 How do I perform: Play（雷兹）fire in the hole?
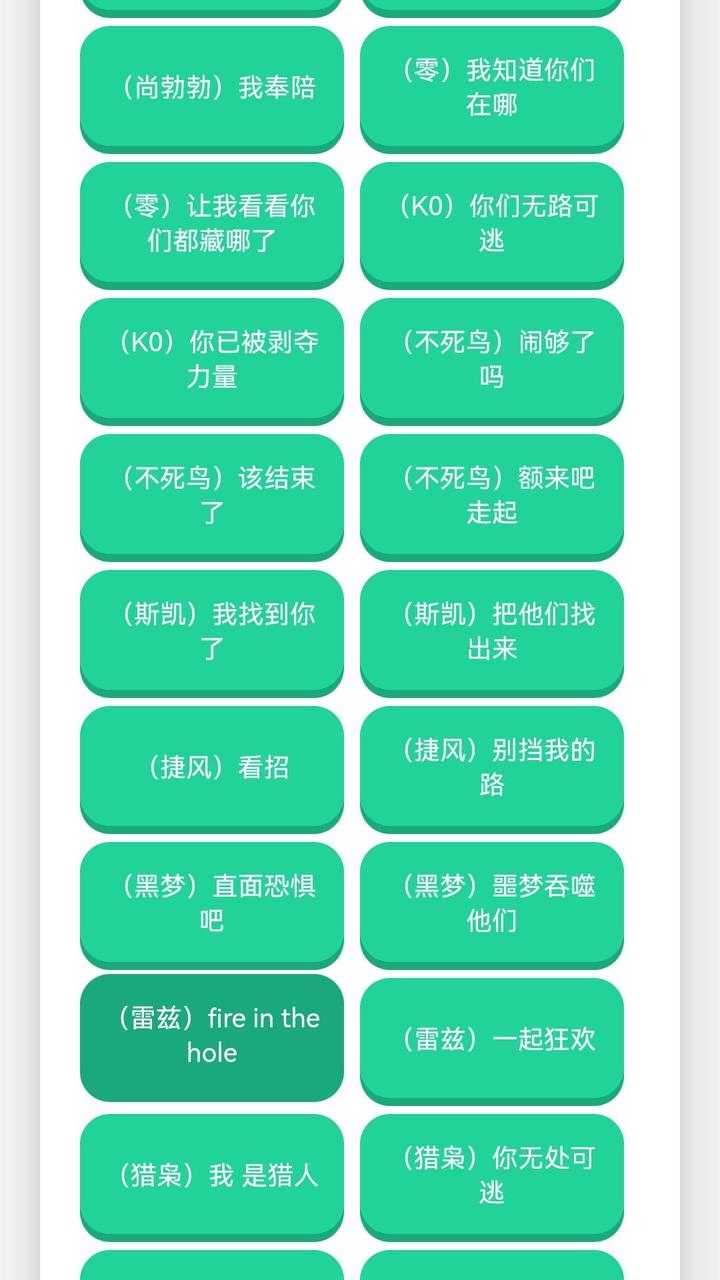click(212, 1037)
